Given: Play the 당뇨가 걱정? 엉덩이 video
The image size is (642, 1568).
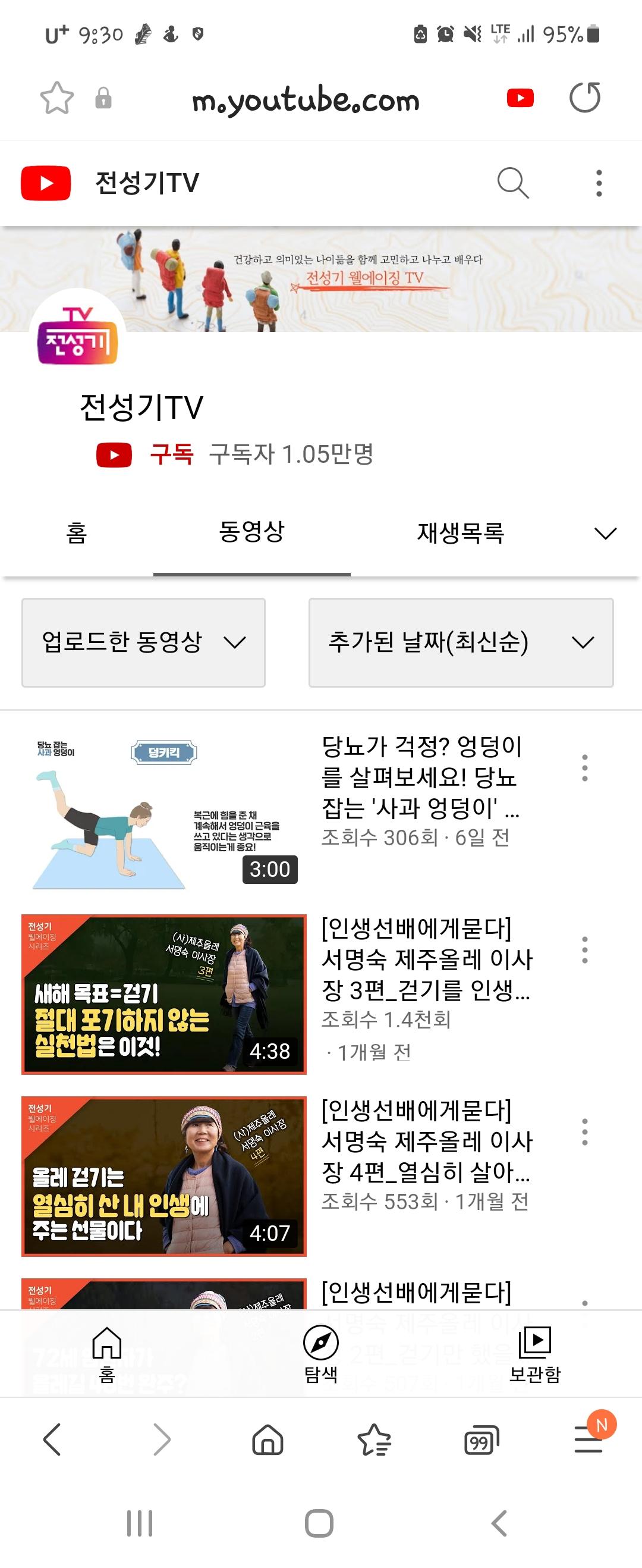Looking at the screenshot, I should 163,813.
